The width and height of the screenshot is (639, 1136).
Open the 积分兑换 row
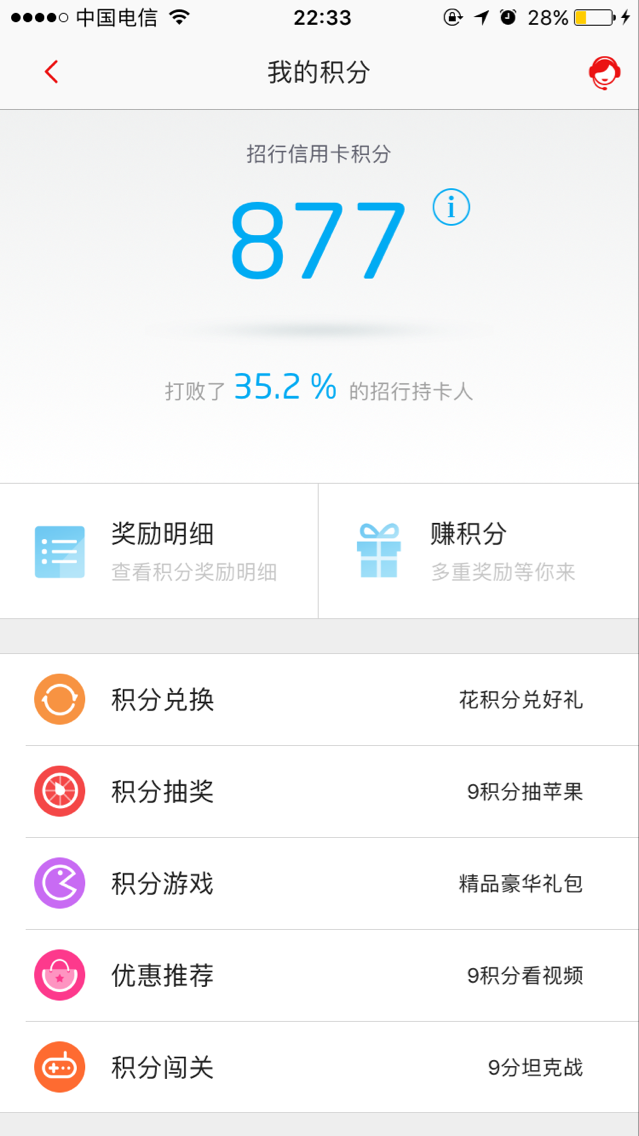(x=320, y=700)
